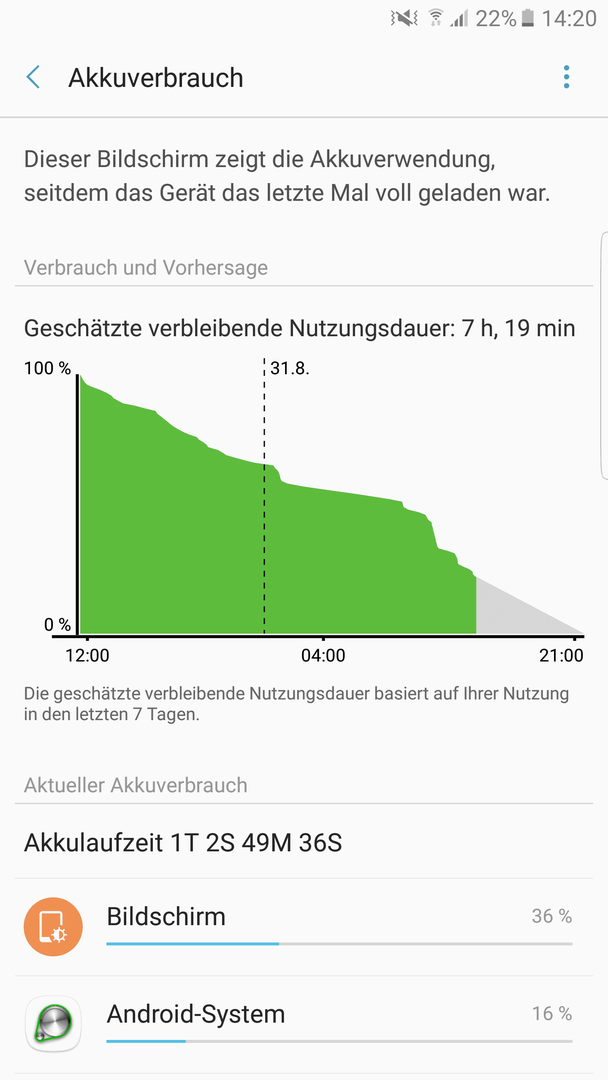Open Bildschirm battery usage details
The height and width of the screenshot is (1080, 608).
[x=304, y=927]
